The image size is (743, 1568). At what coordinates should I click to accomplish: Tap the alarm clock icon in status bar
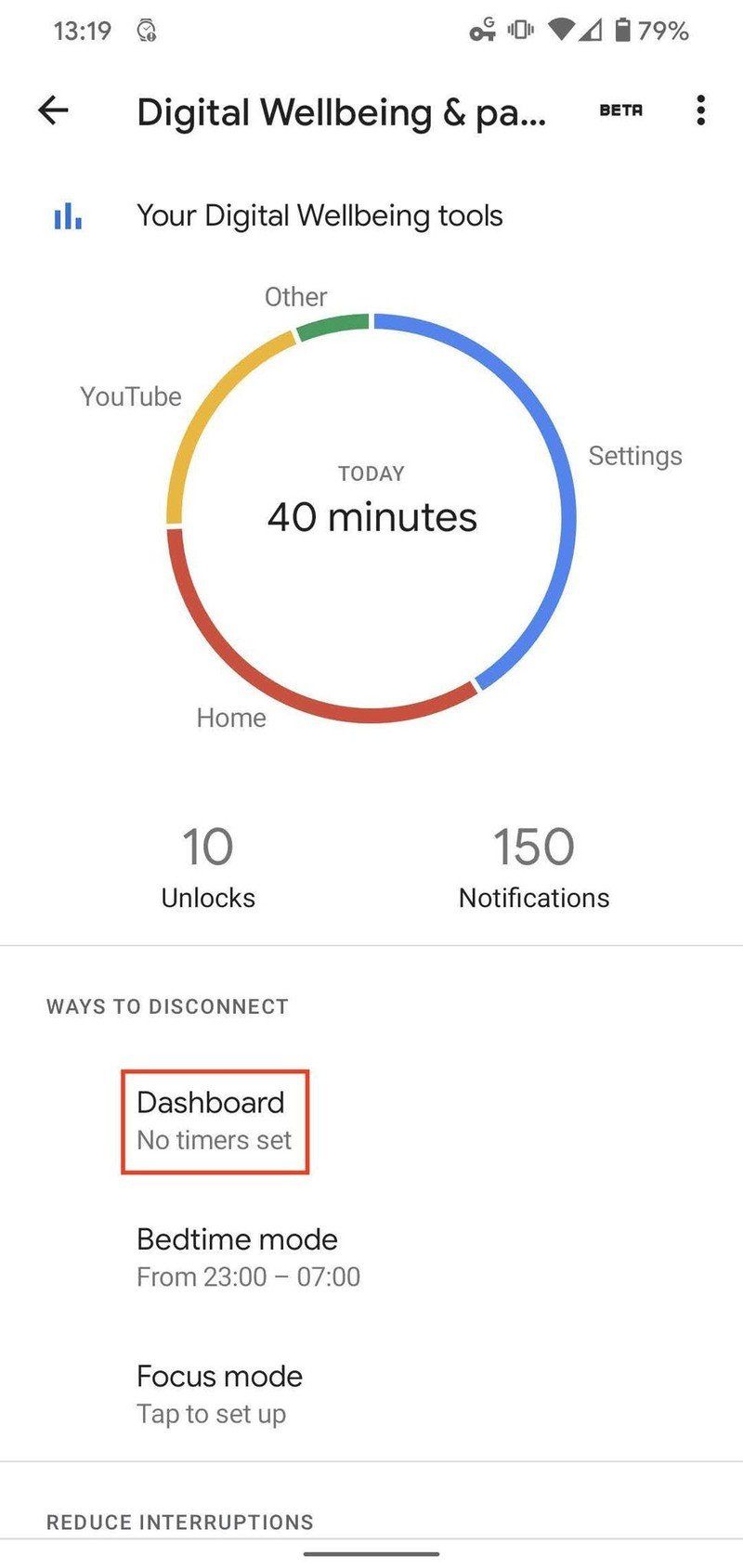pos(144,30)
